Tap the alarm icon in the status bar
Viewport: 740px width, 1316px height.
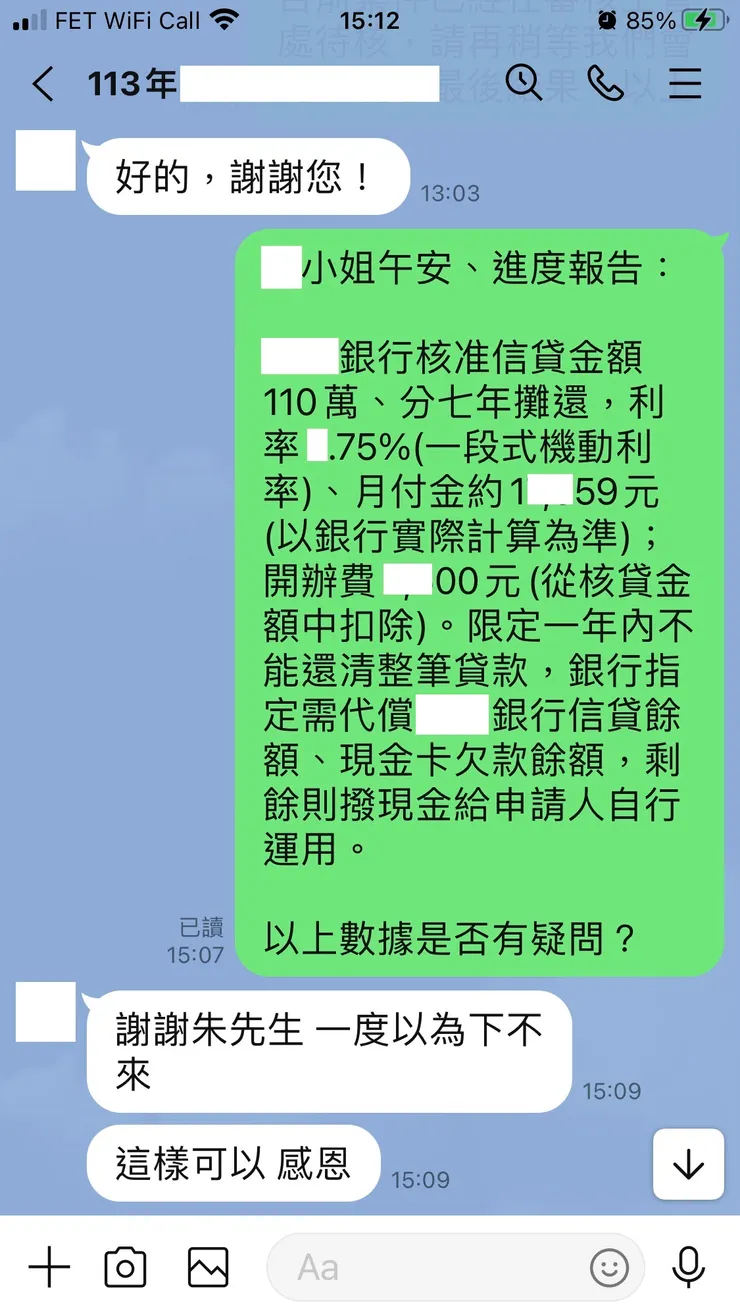click(608, 18)
